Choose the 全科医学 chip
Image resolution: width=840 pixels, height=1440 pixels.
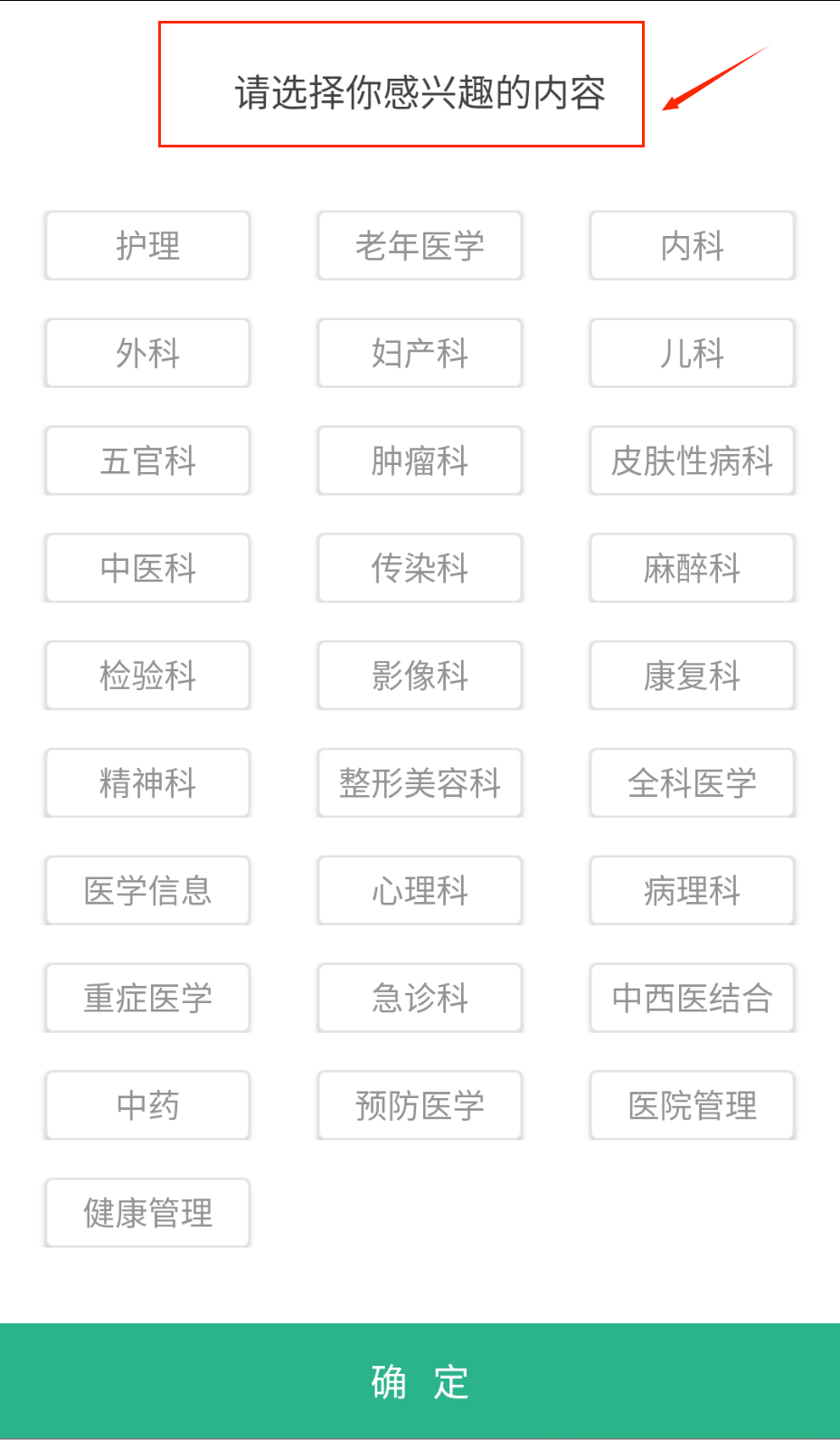(693, 783)
